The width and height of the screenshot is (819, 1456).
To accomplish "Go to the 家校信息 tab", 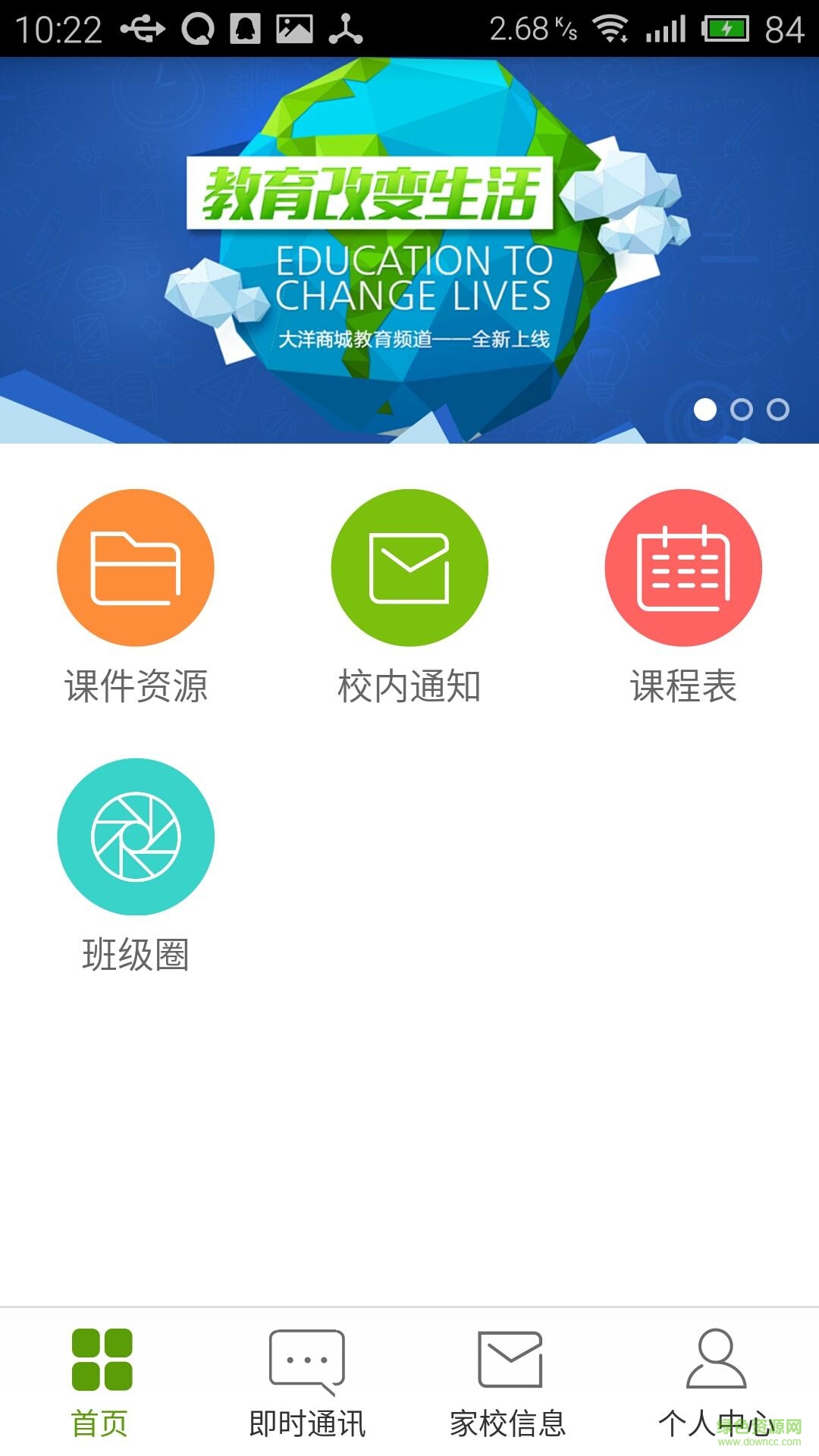I will click(509, 1382).
